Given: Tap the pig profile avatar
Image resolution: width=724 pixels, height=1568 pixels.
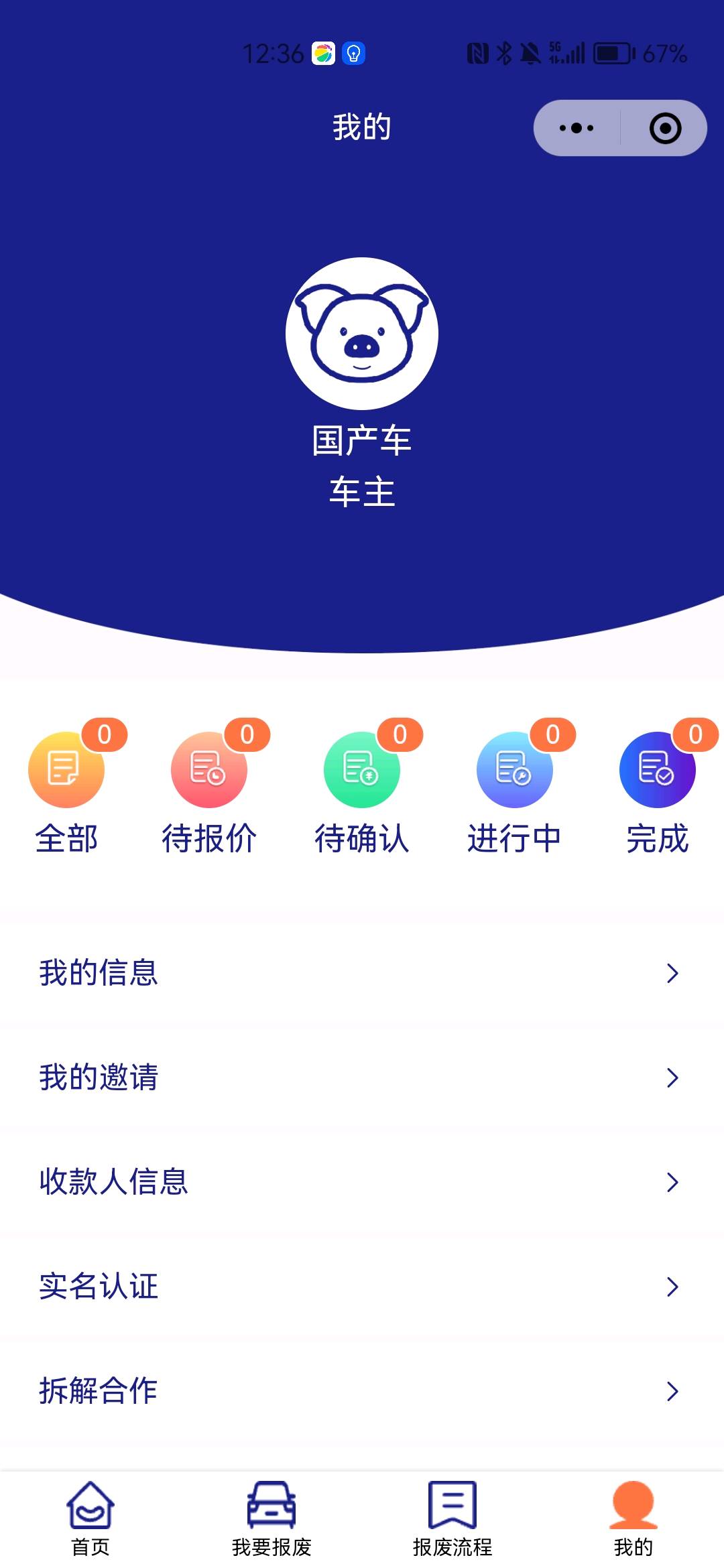Looking at the screenshot, I should 362,334.
